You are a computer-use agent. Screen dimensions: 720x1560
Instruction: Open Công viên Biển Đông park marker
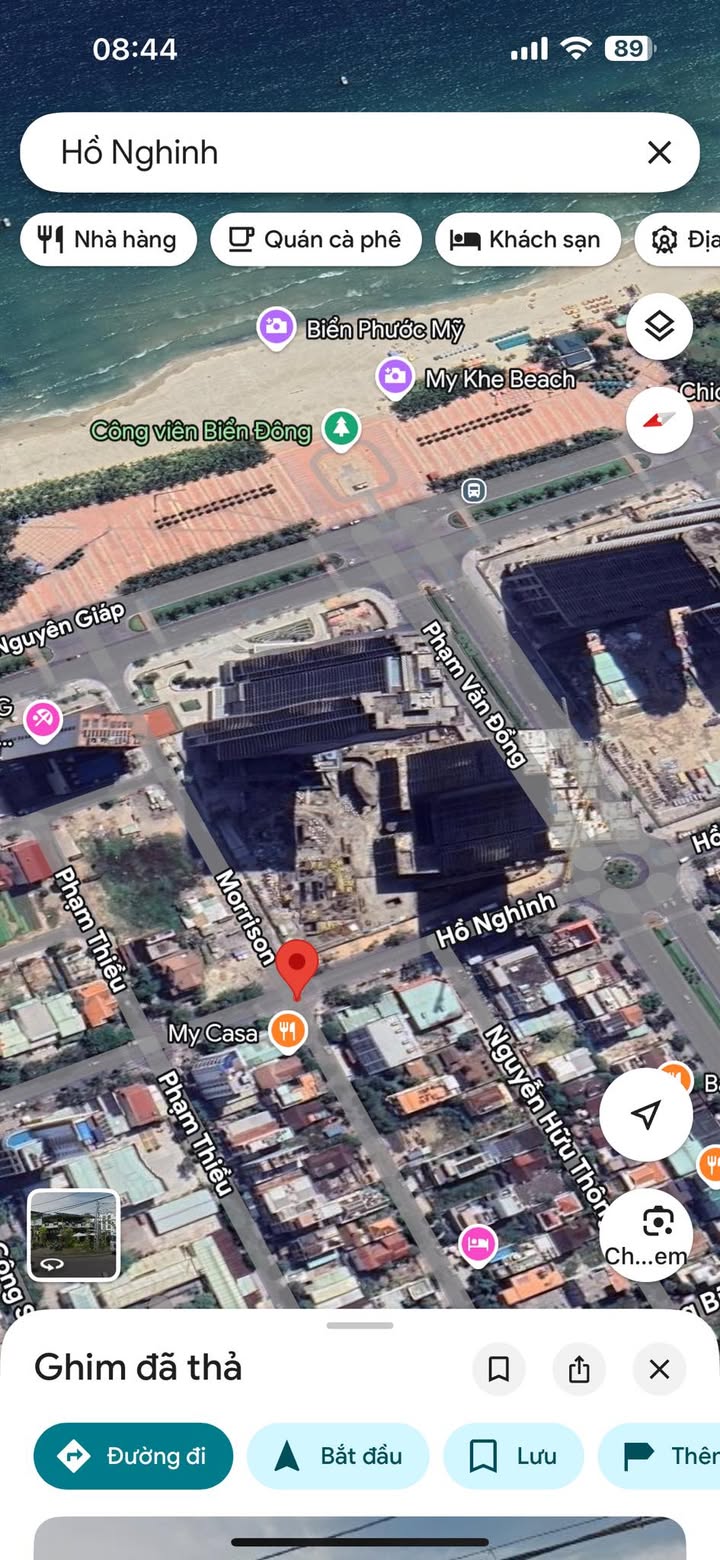[x=342, y=428]
